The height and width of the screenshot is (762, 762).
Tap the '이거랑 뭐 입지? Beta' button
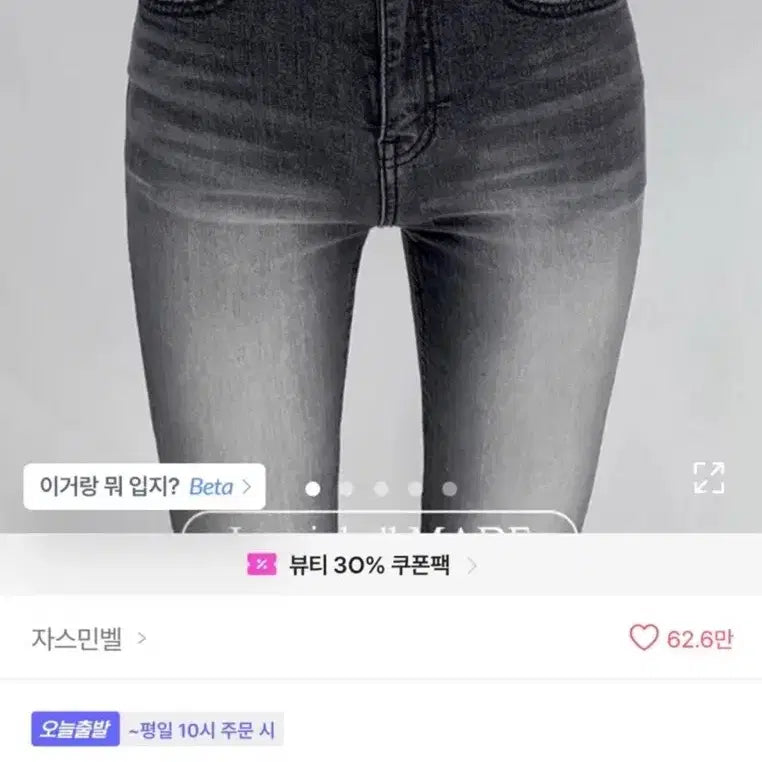[x=145, y=487]
